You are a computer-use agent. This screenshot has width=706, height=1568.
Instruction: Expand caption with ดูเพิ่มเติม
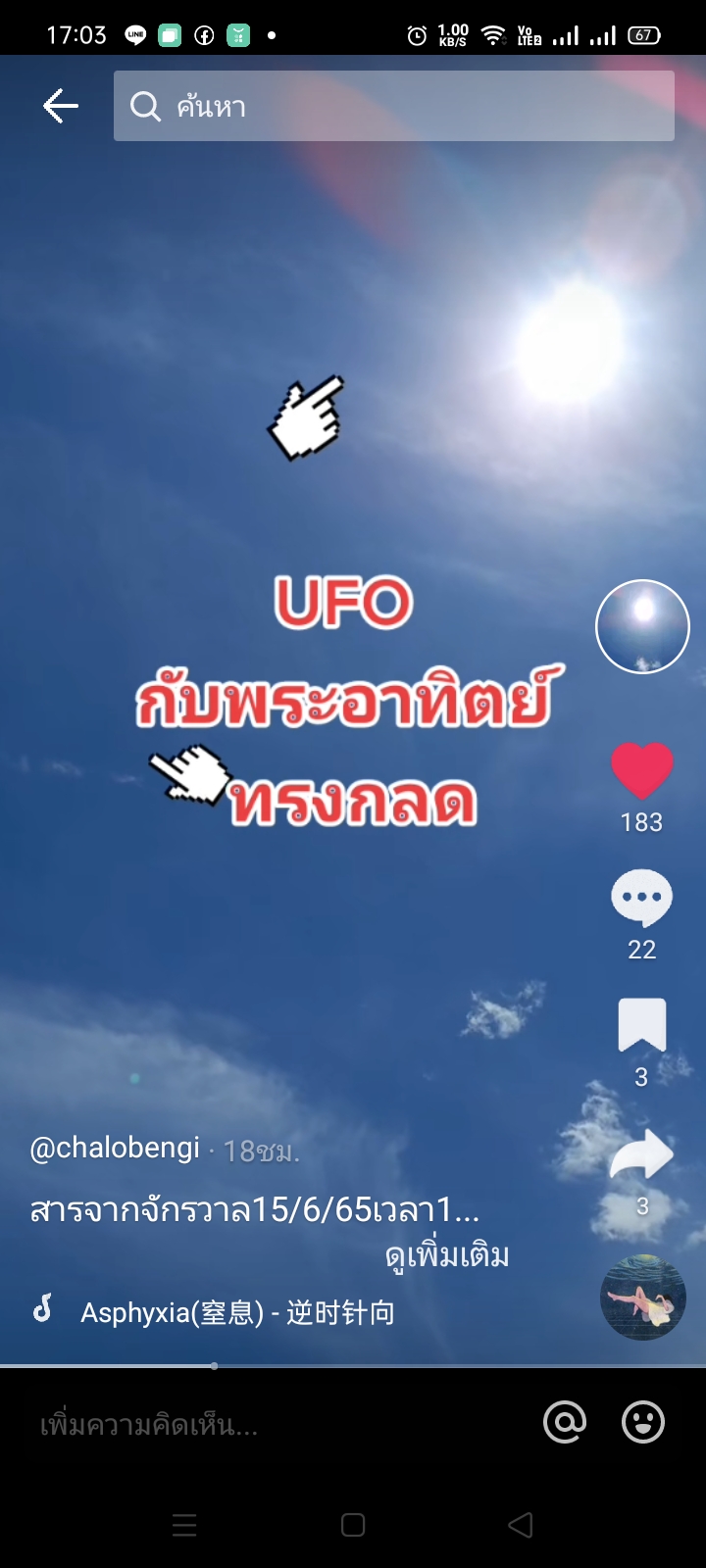pyautogui.click(x=447, y=1255)
